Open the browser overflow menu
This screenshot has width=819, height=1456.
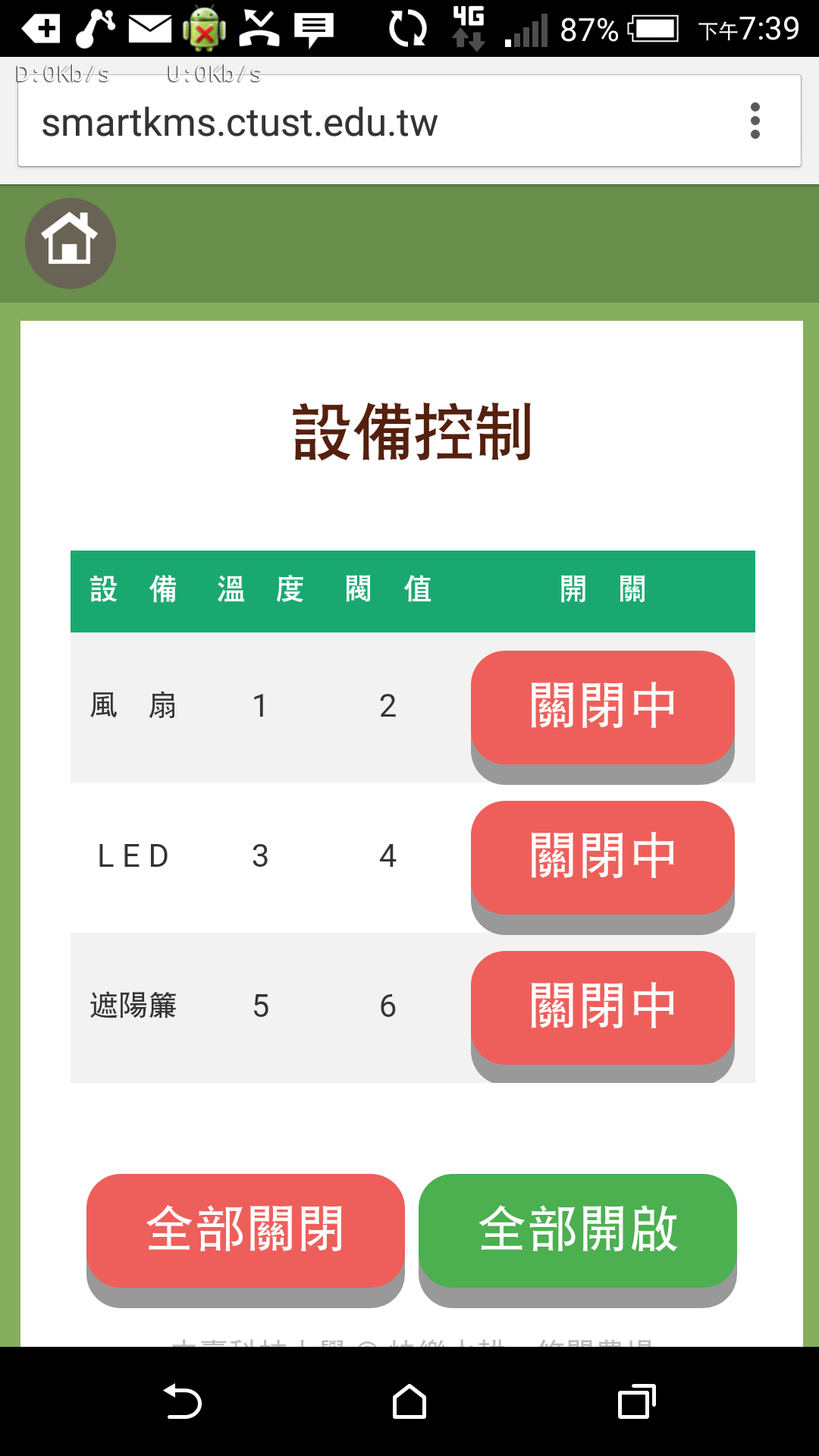(x=755, y=121)
